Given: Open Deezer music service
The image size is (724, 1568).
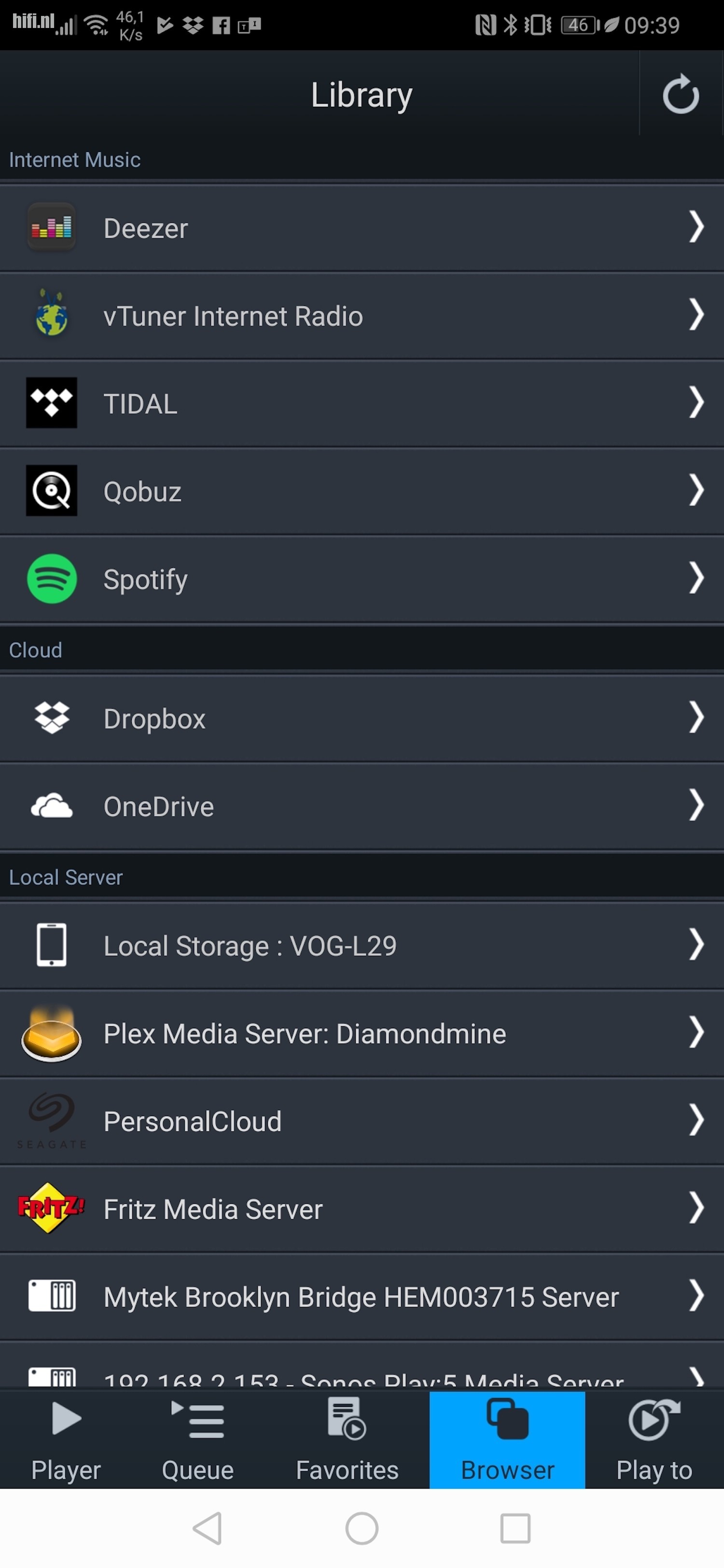Looking at the screenshot, I should [362, 228].
